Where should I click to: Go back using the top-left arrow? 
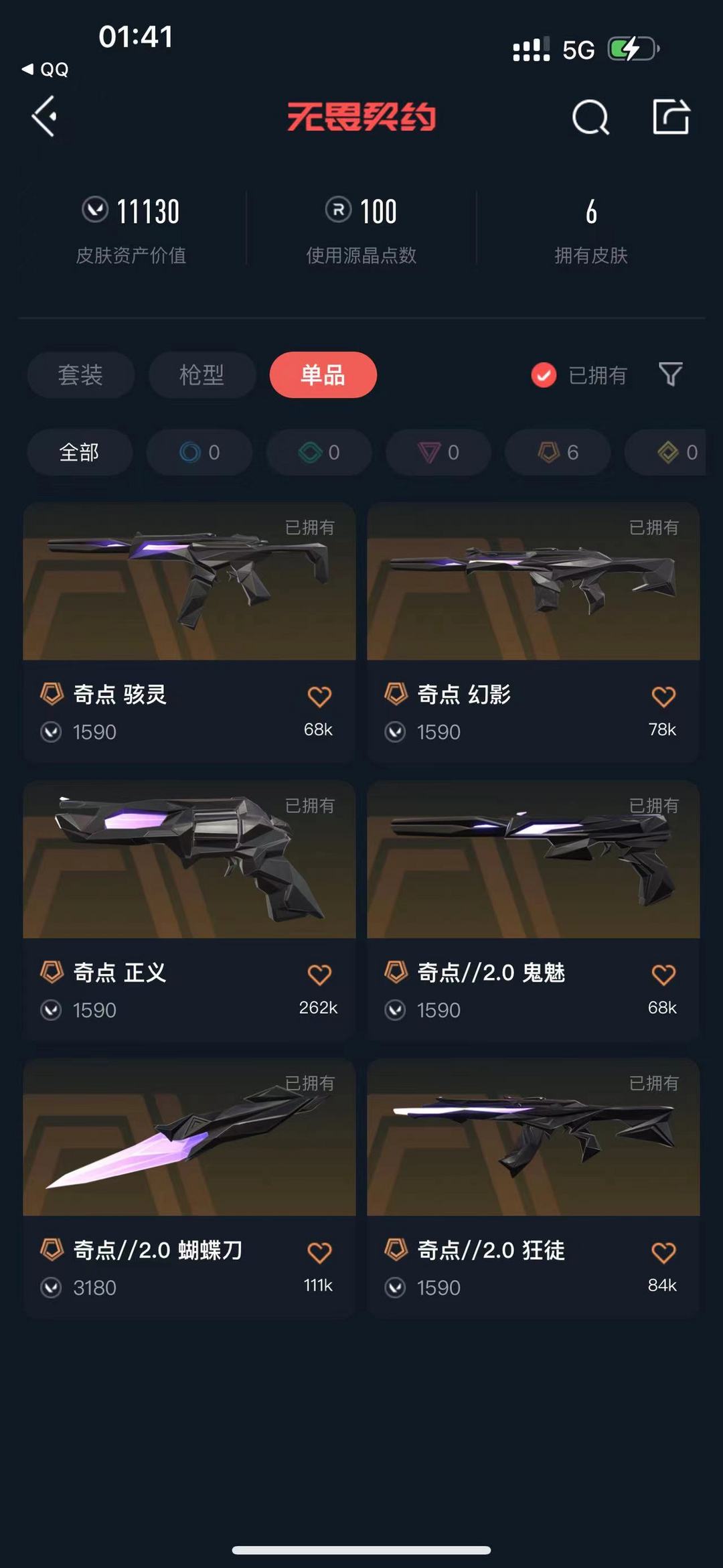click(x=44, y=117)
